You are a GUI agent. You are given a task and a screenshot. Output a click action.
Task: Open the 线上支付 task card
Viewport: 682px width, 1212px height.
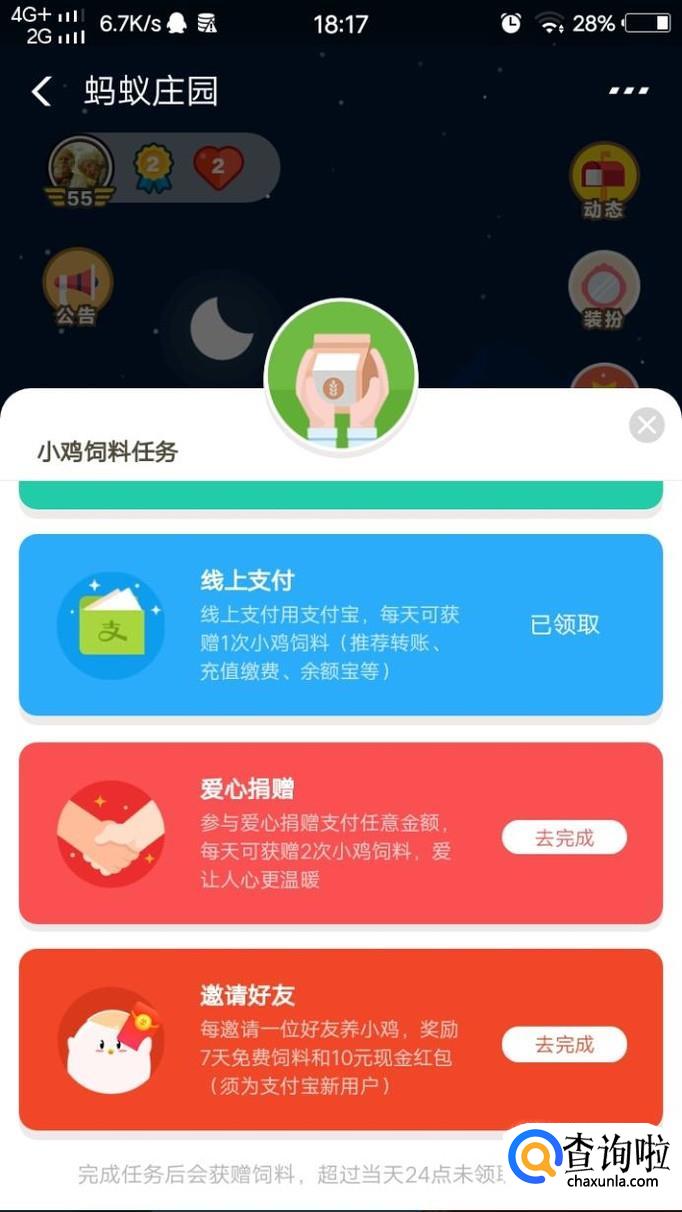tap(340, 625)
